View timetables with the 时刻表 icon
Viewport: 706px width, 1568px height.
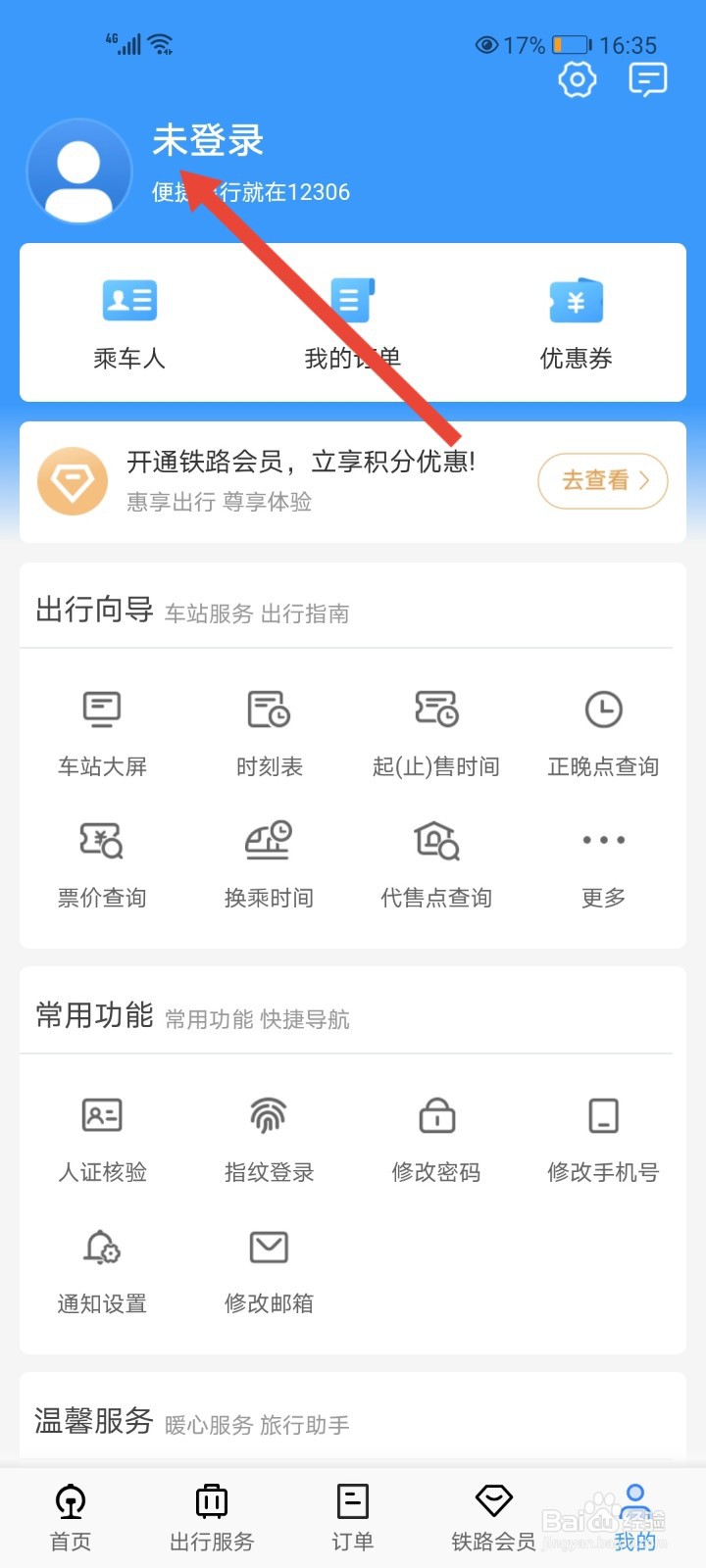pos(268,730)
